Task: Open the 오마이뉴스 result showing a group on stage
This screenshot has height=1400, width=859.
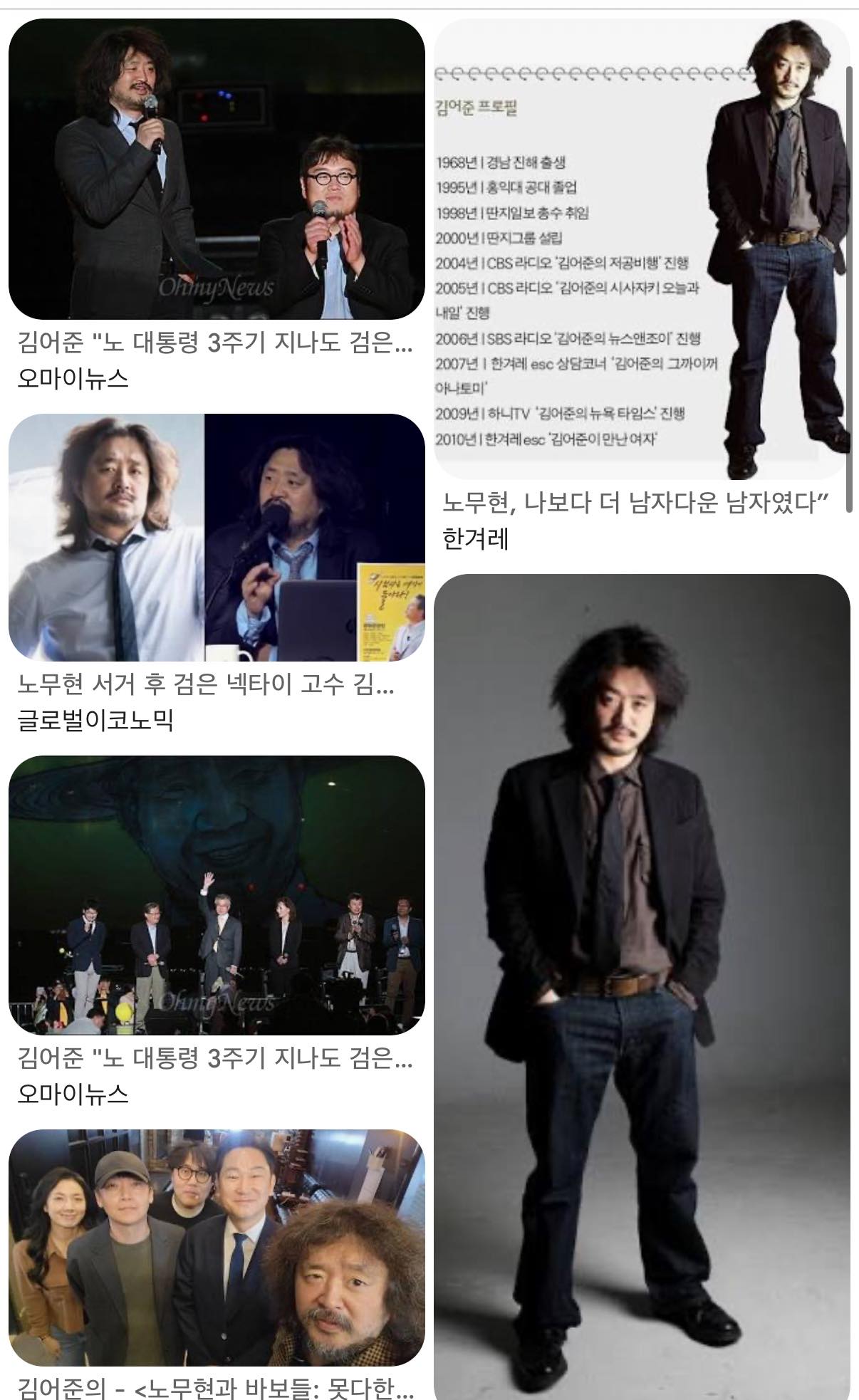Action: coord(217,895)
